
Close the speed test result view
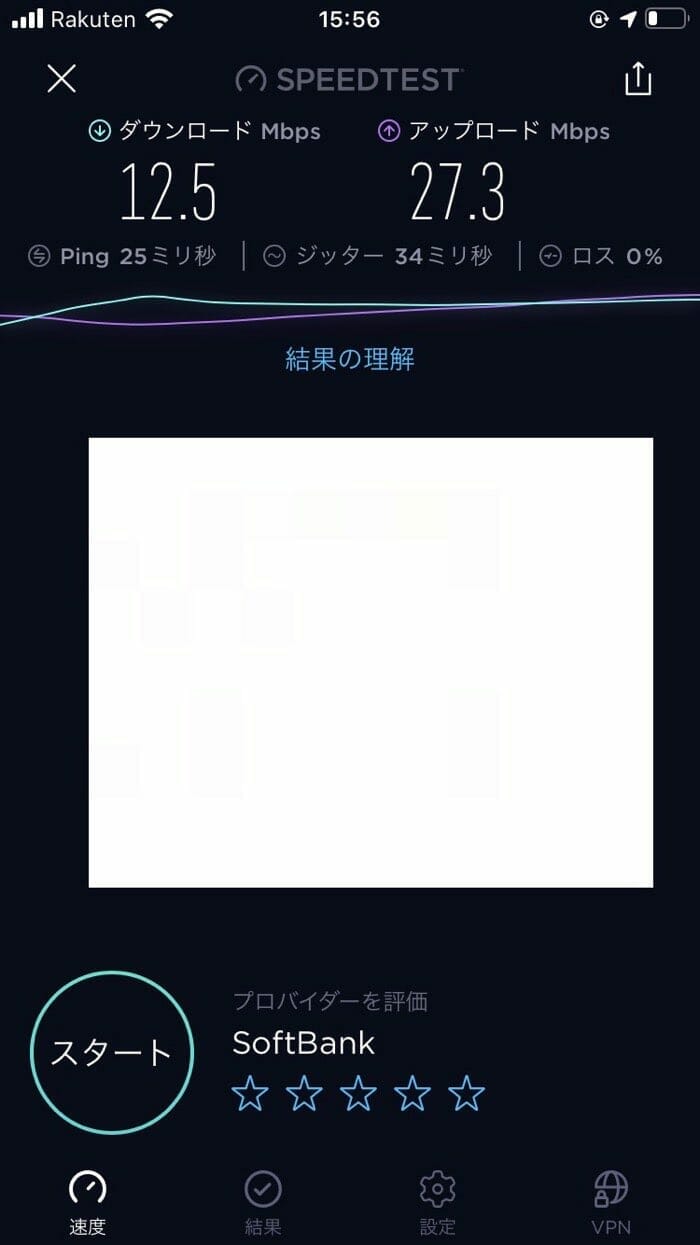pyautogui.click(x=62, y=79)
